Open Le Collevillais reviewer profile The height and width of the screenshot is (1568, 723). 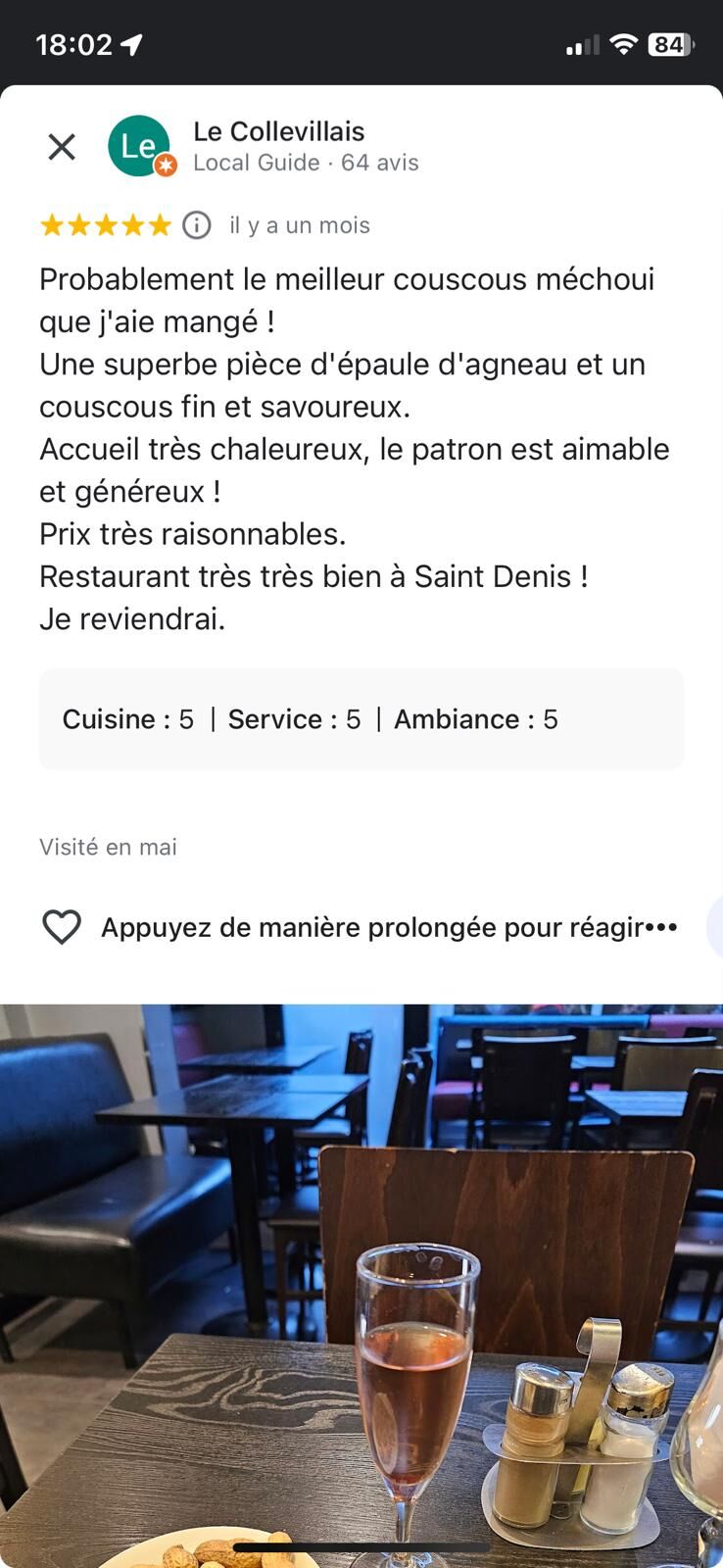click(278, 132)
